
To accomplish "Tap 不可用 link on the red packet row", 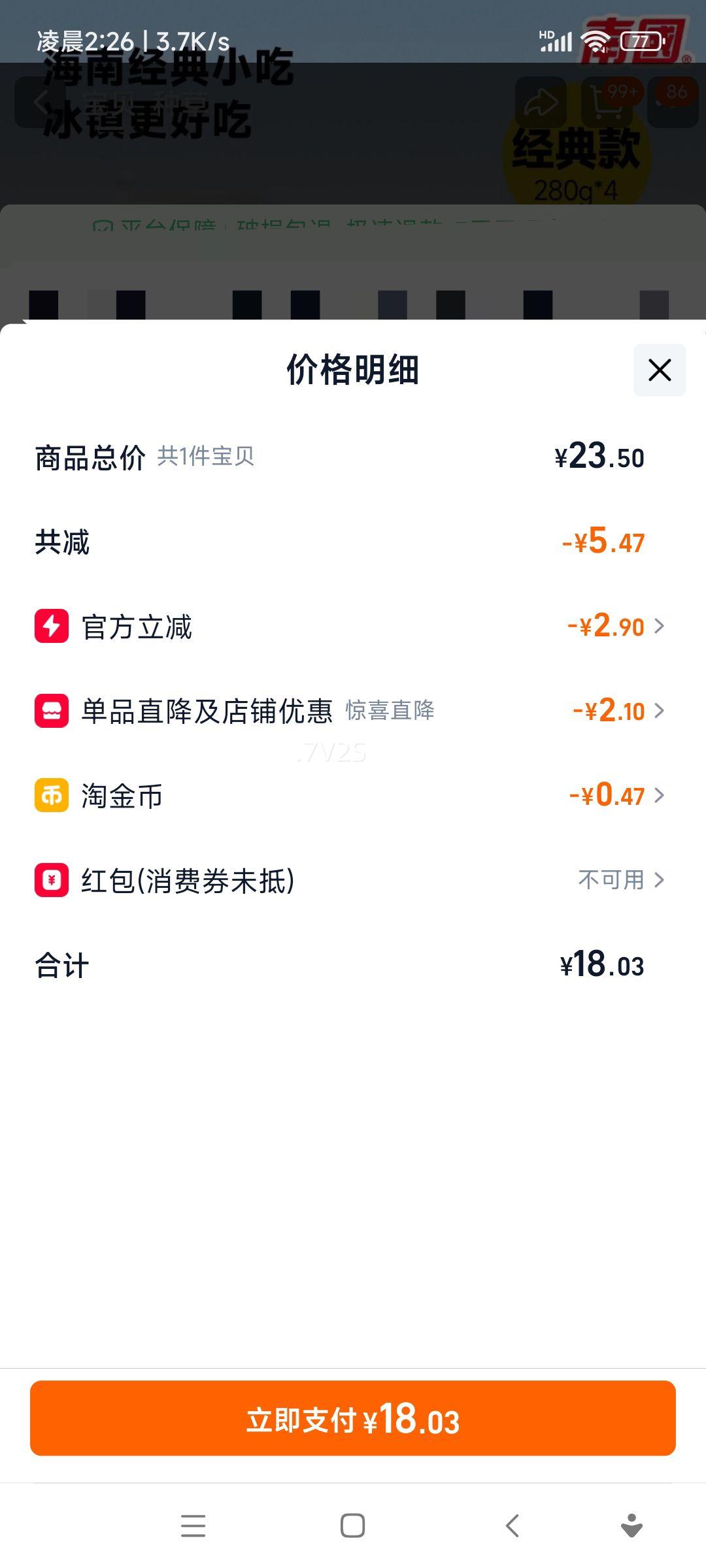I will (x=608, y=880).
